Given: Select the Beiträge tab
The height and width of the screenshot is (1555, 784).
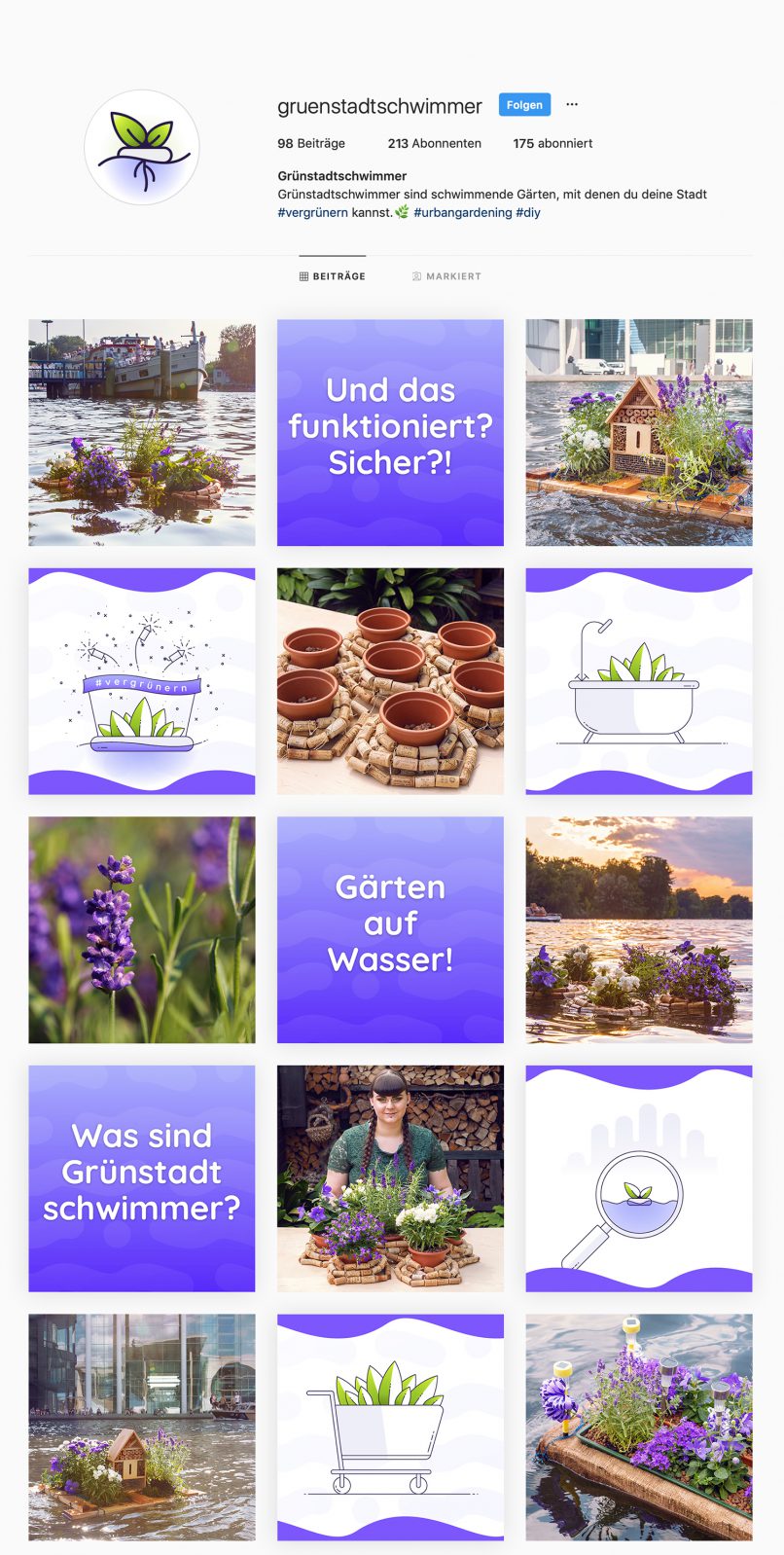Looking at the screenshot, I should pos(333,276).
